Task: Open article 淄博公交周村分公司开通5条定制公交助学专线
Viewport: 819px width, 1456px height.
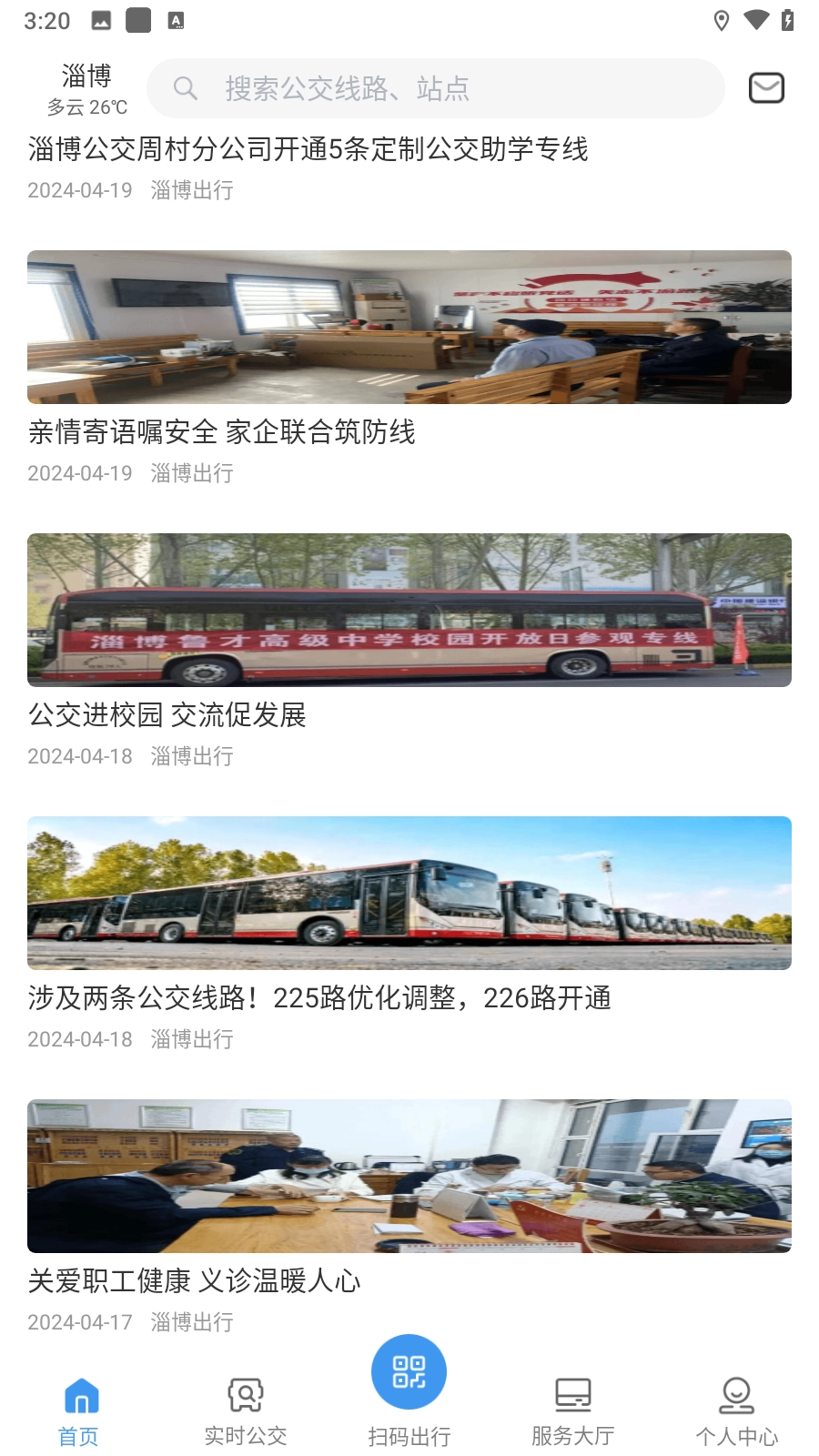Action: point(308,149)
